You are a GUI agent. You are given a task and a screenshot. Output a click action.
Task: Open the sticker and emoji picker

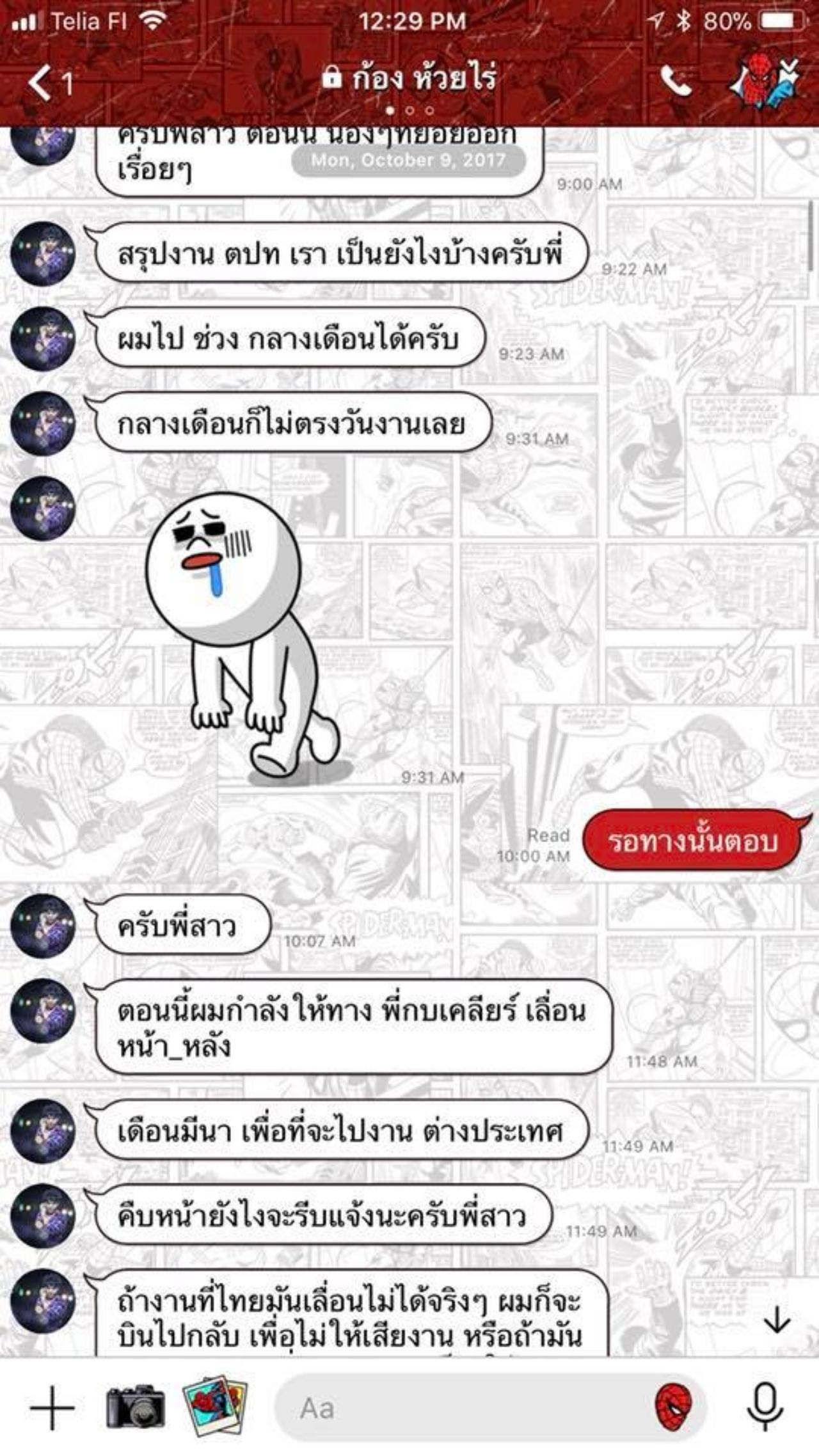(x=673, y=1407)
